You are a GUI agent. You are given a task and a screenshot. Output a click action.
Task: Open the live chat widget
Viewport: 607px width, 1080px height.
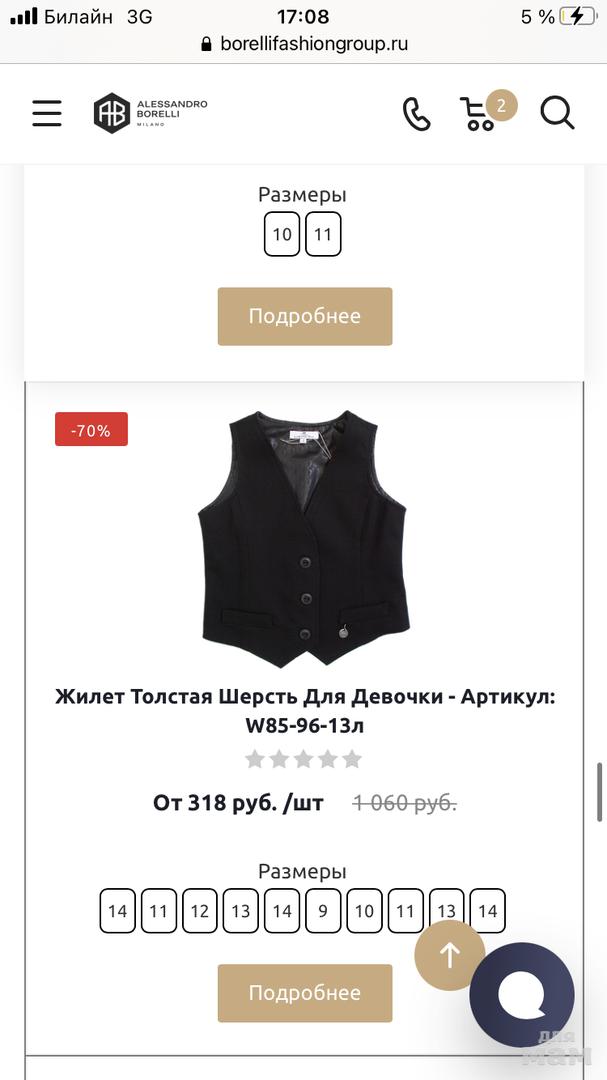click(522, 995)
